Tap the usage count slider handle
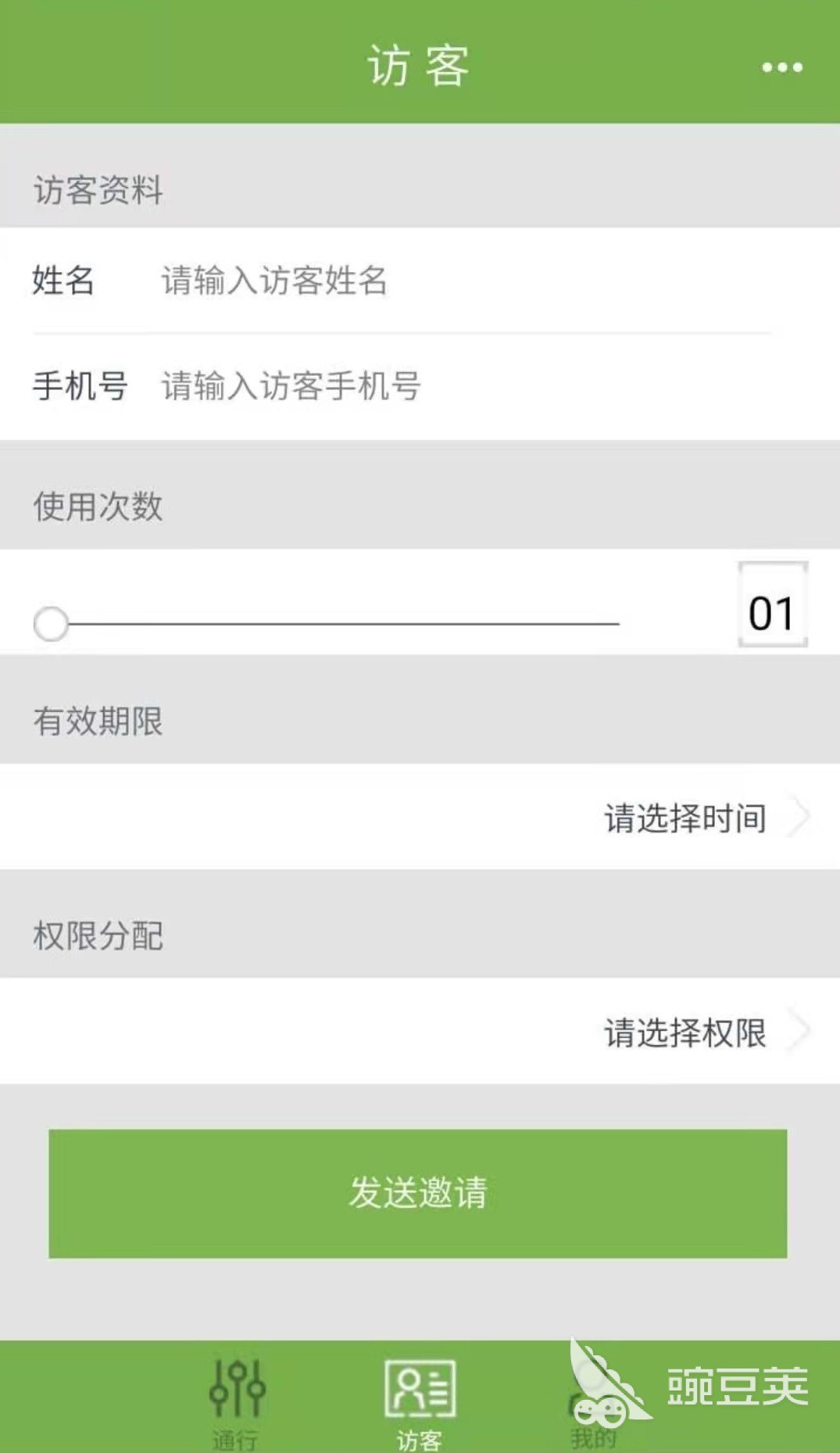This screenshot has width=840, height=1453. [x=51, y=624]
